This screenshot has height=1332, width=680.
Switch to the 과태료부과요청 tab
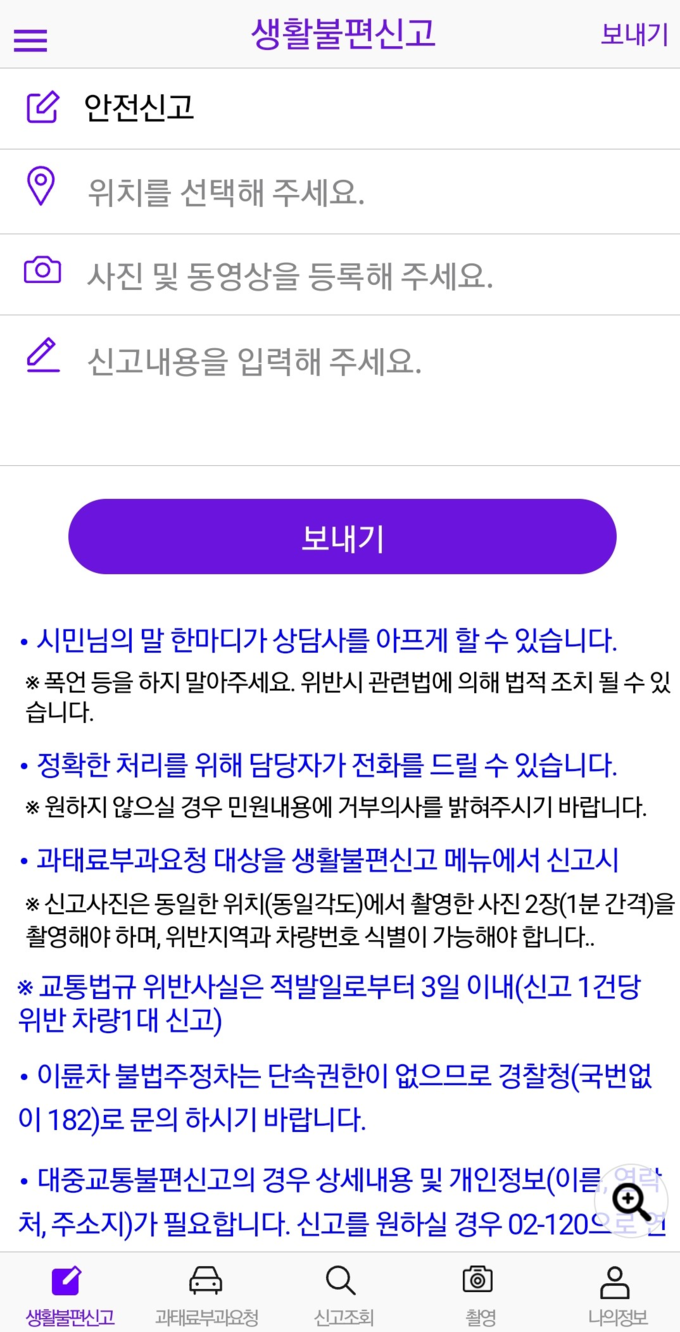pos(206,1294)
